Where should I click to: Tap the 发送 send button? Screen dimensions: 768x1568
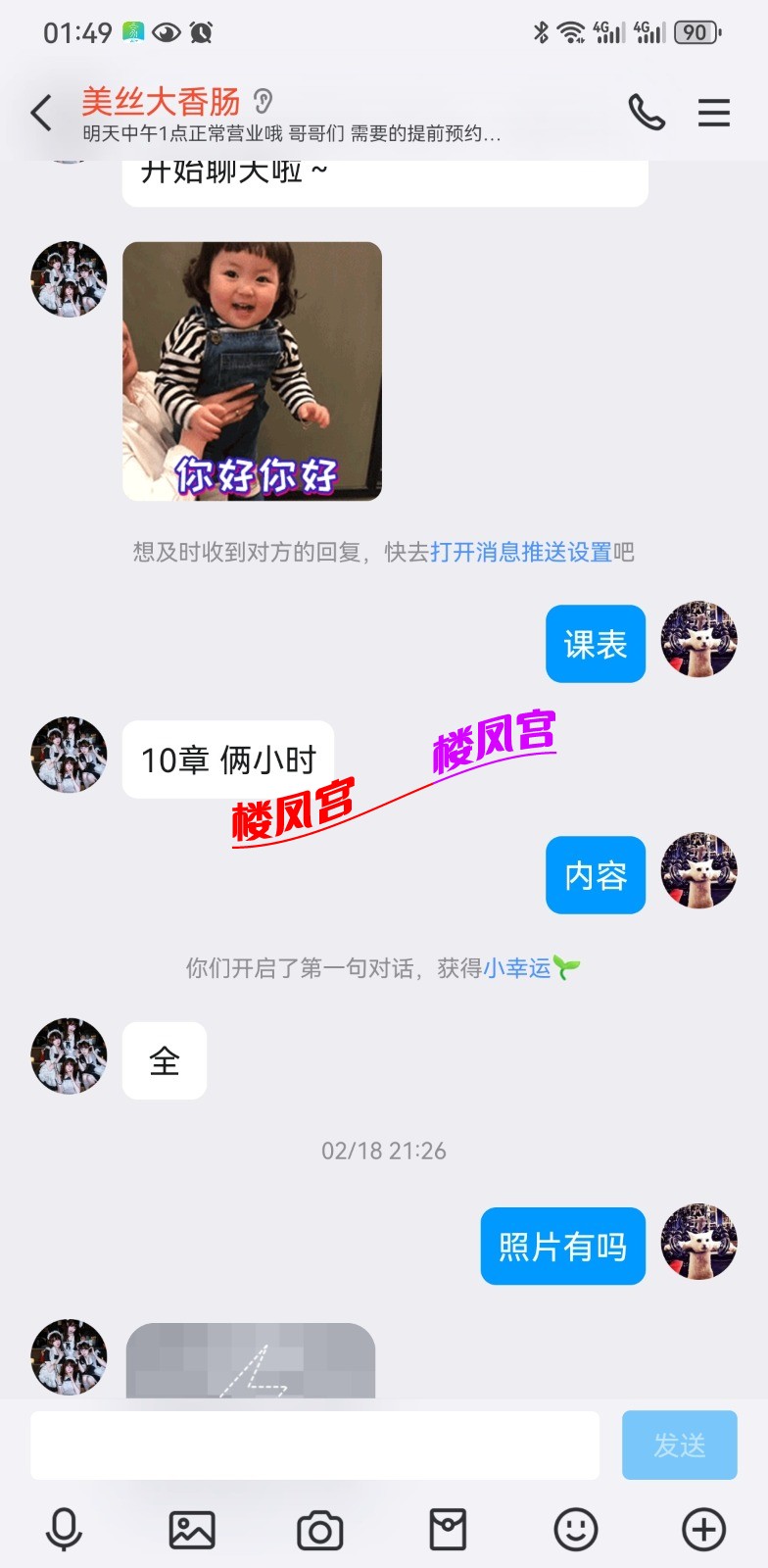(x=679, y=1445)
